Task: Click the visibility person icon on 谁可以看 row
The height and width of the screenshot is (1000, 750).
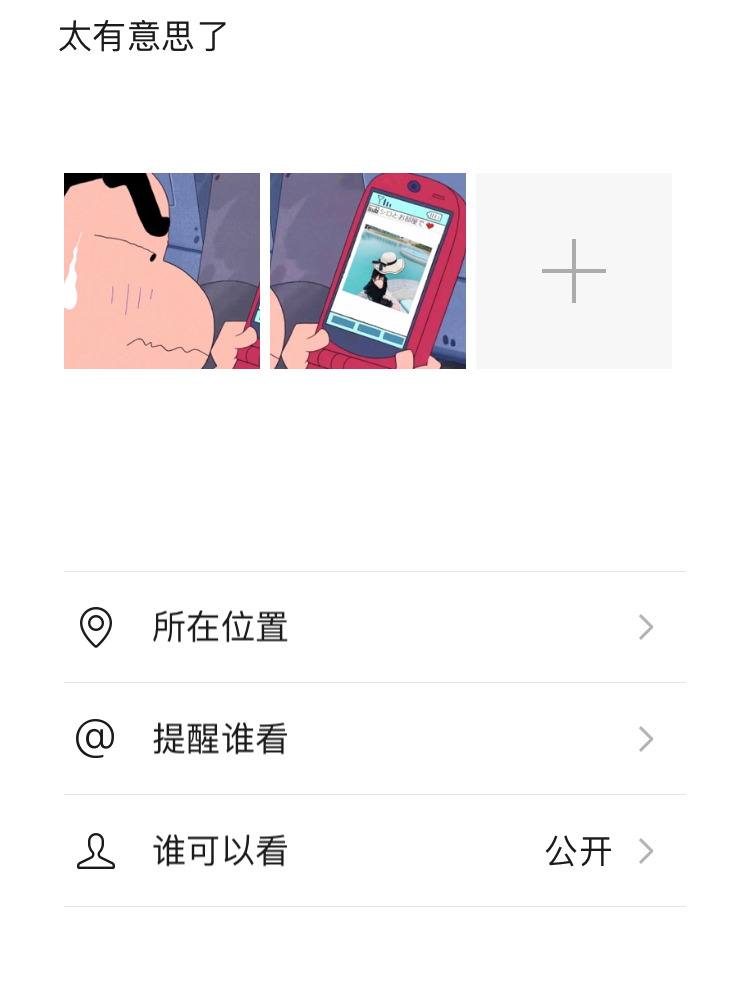Action: [x=96, y=851]
